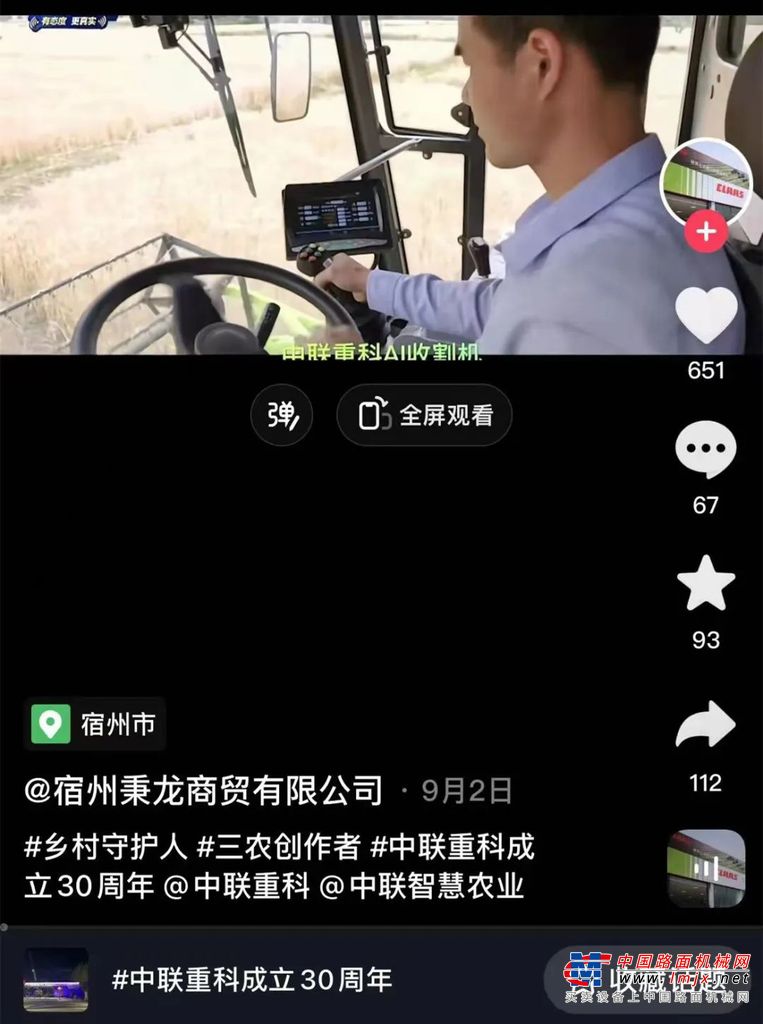The image size is (763, 1024).
Task: Open the 宿州市 location tag
Action: coord(95,724)
